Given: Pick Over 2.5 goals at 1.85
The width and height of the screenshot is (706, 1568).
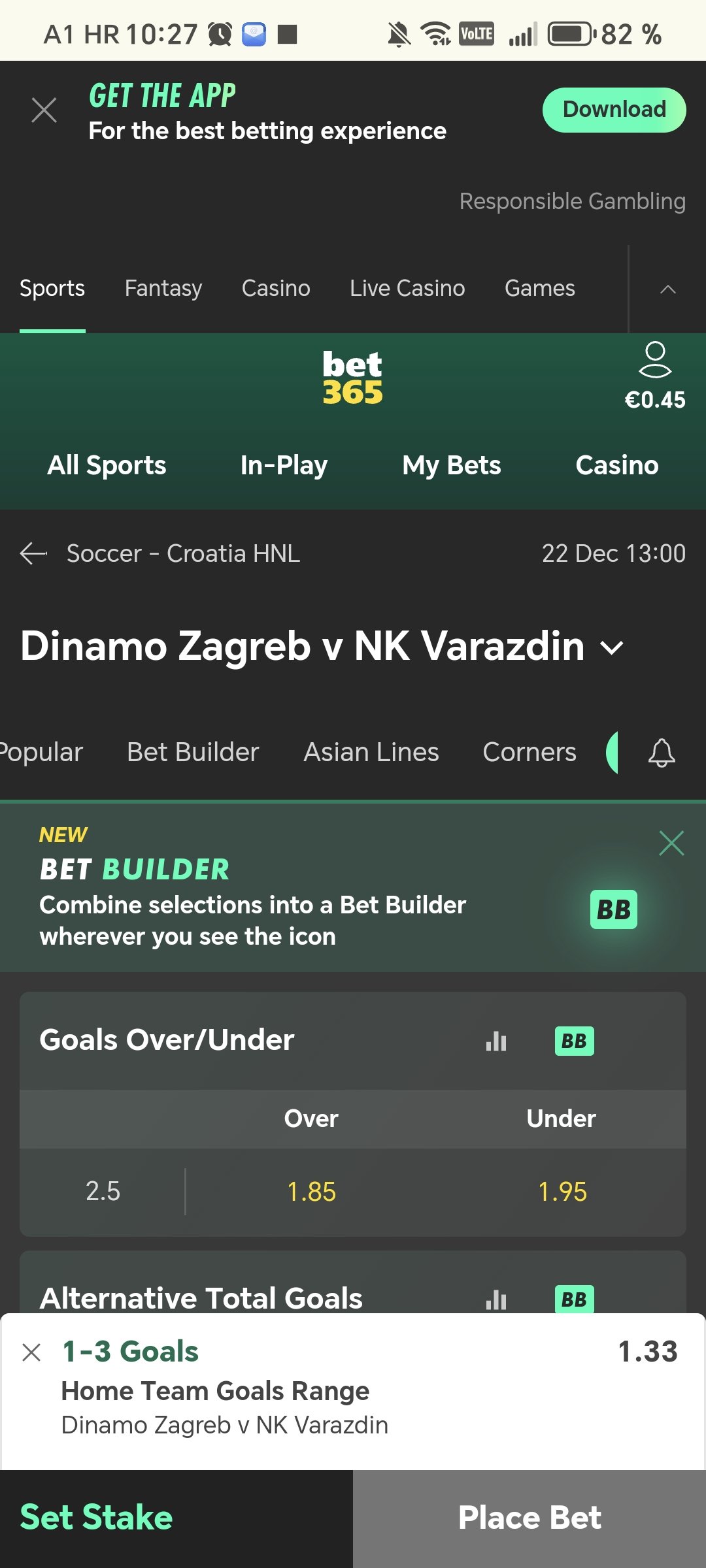Looking at the screenshot, I should [311, 1192].
